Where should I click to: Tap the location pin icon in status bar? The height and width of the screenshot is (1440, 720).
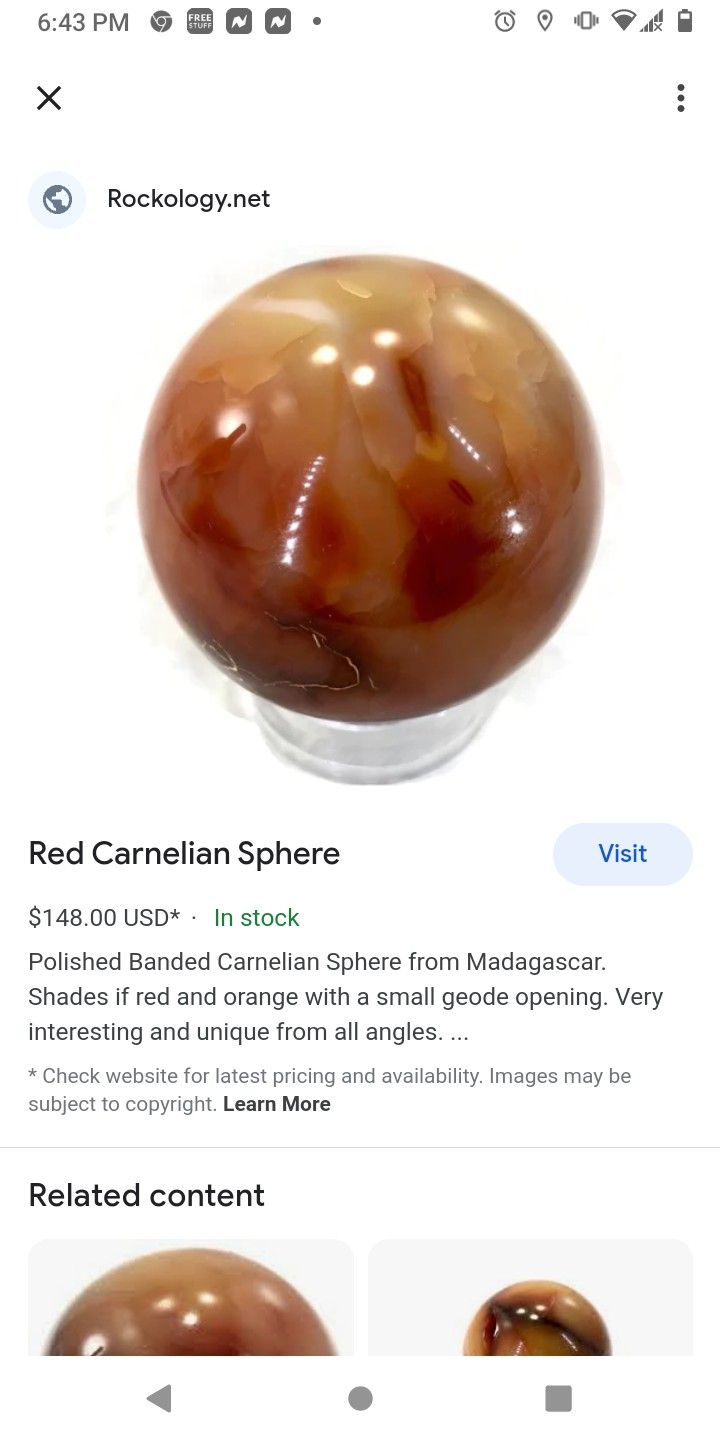(x=544, y=20)
